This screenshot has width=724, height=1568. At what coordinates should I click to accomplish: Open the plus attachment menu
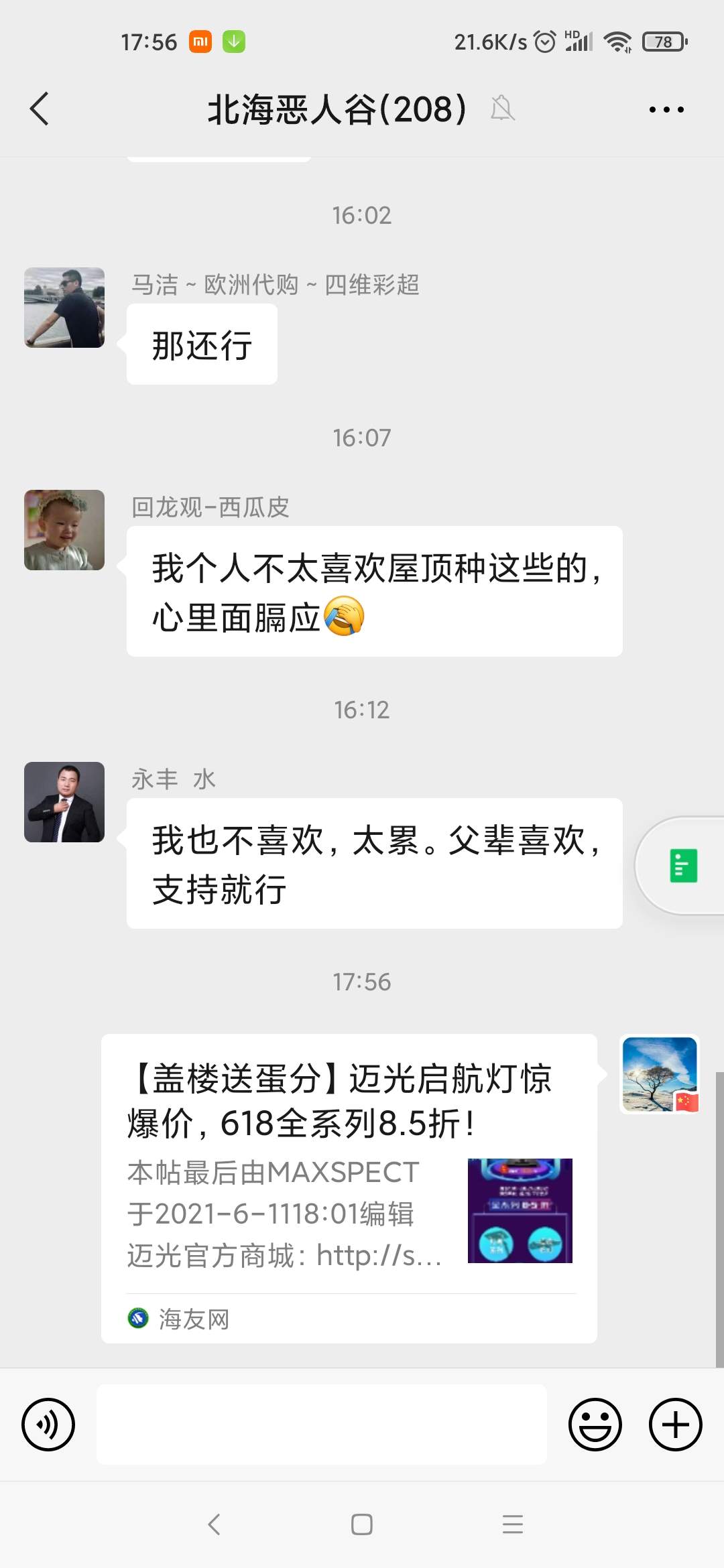pyautogui.click(x=675, y=1424)
